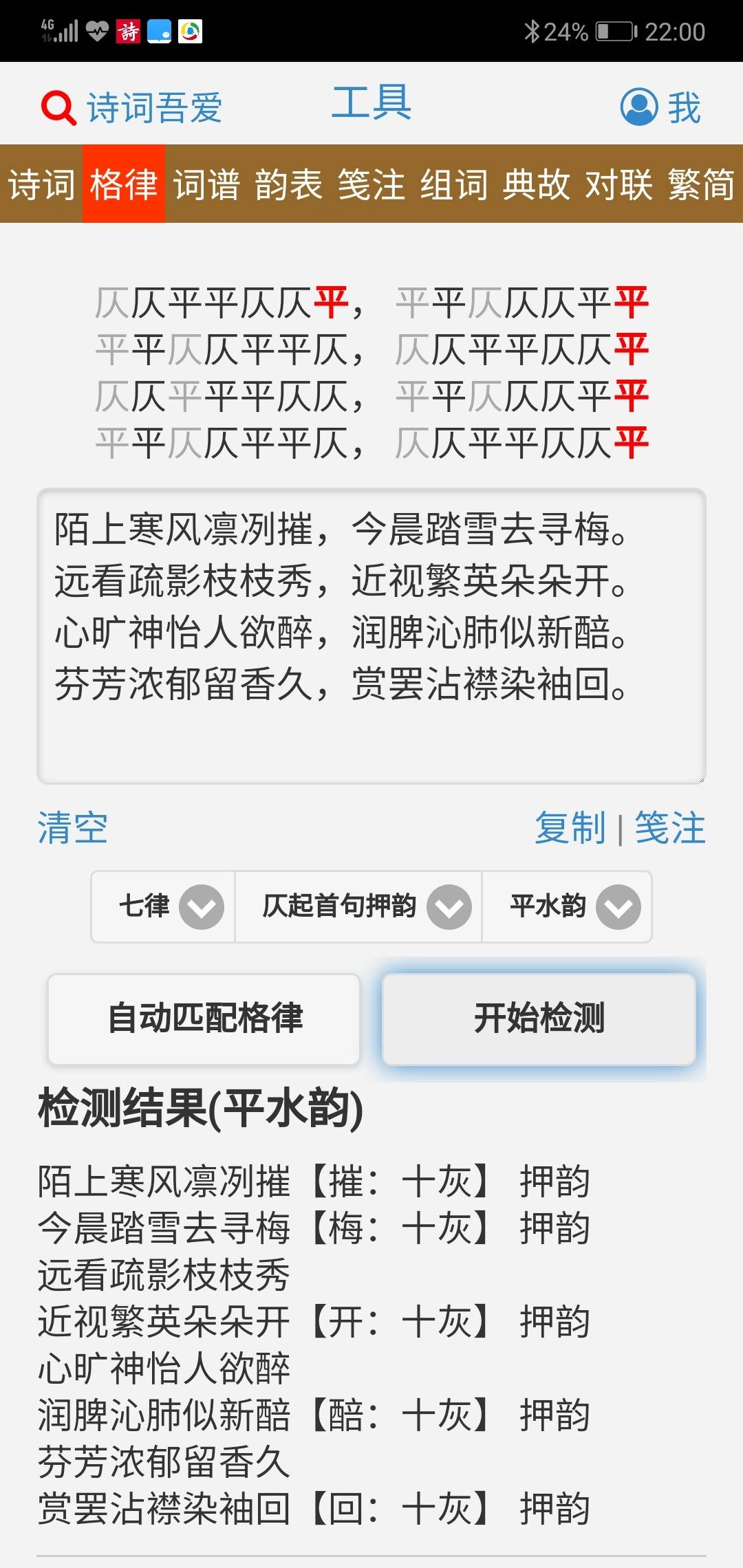Viewport: 743px width, 1568px height.
Task: Tap 自动匹配格律 button
Action: point(204,1019)
